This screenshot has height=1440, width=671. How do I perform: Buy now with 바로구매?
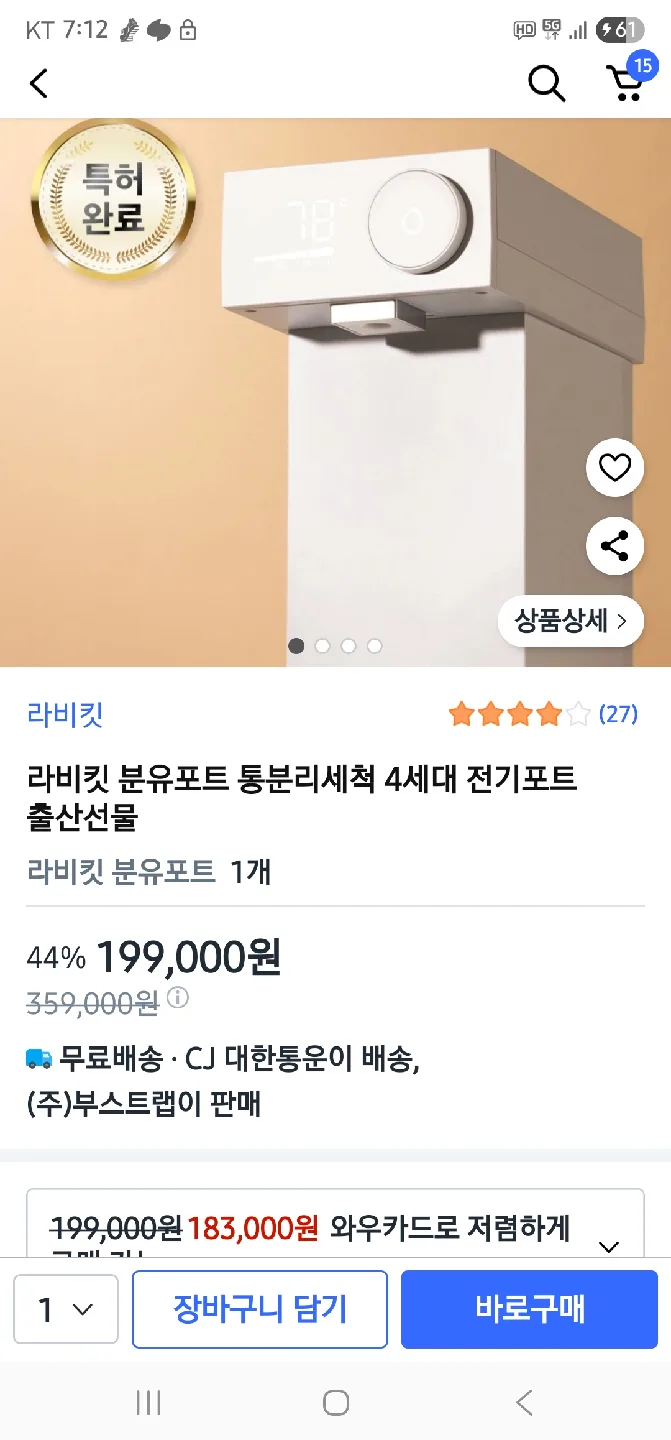click(x=530, y=1309)
